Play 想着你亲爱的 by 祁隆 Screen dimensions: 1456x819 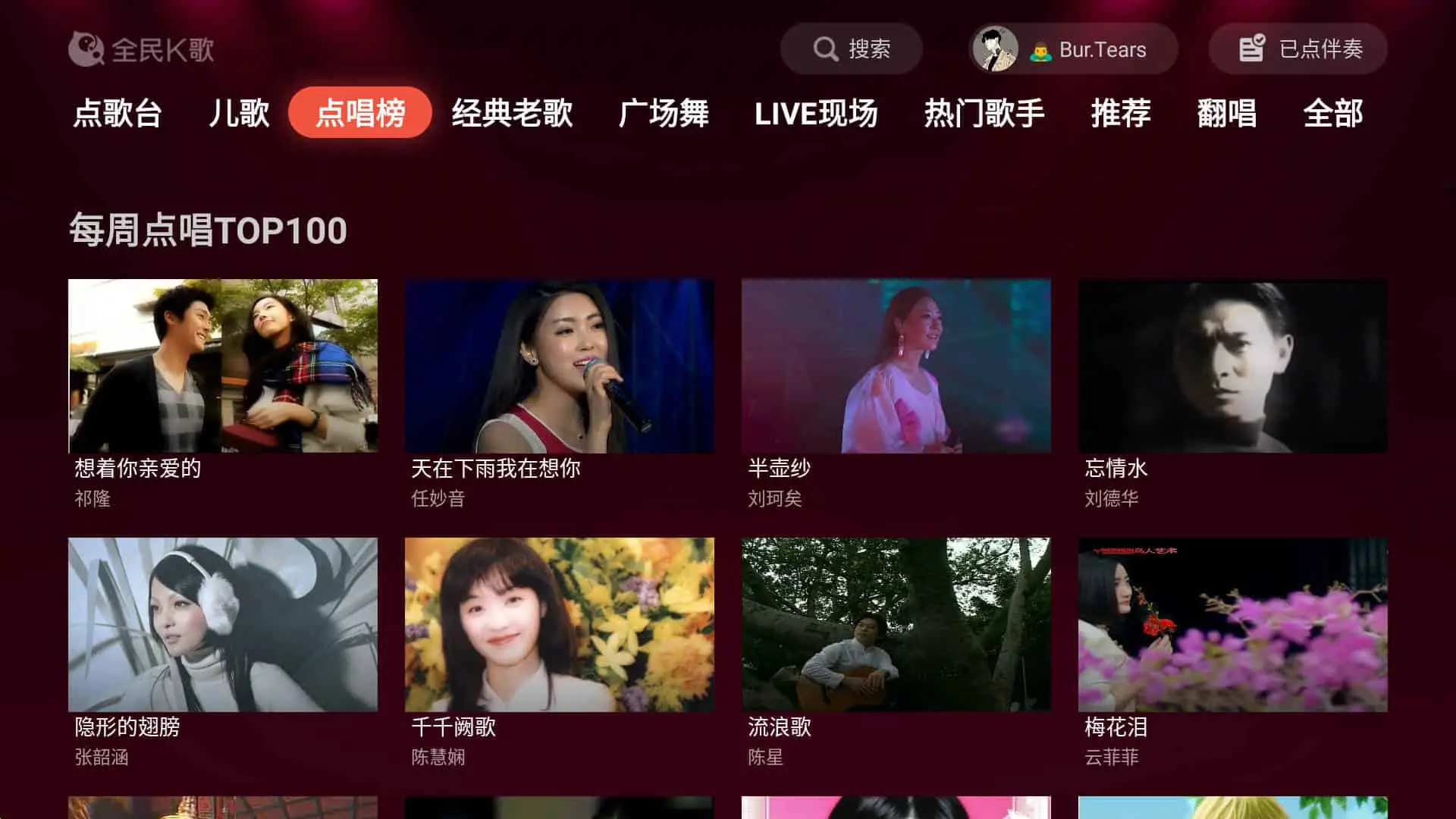click(223, 366)
